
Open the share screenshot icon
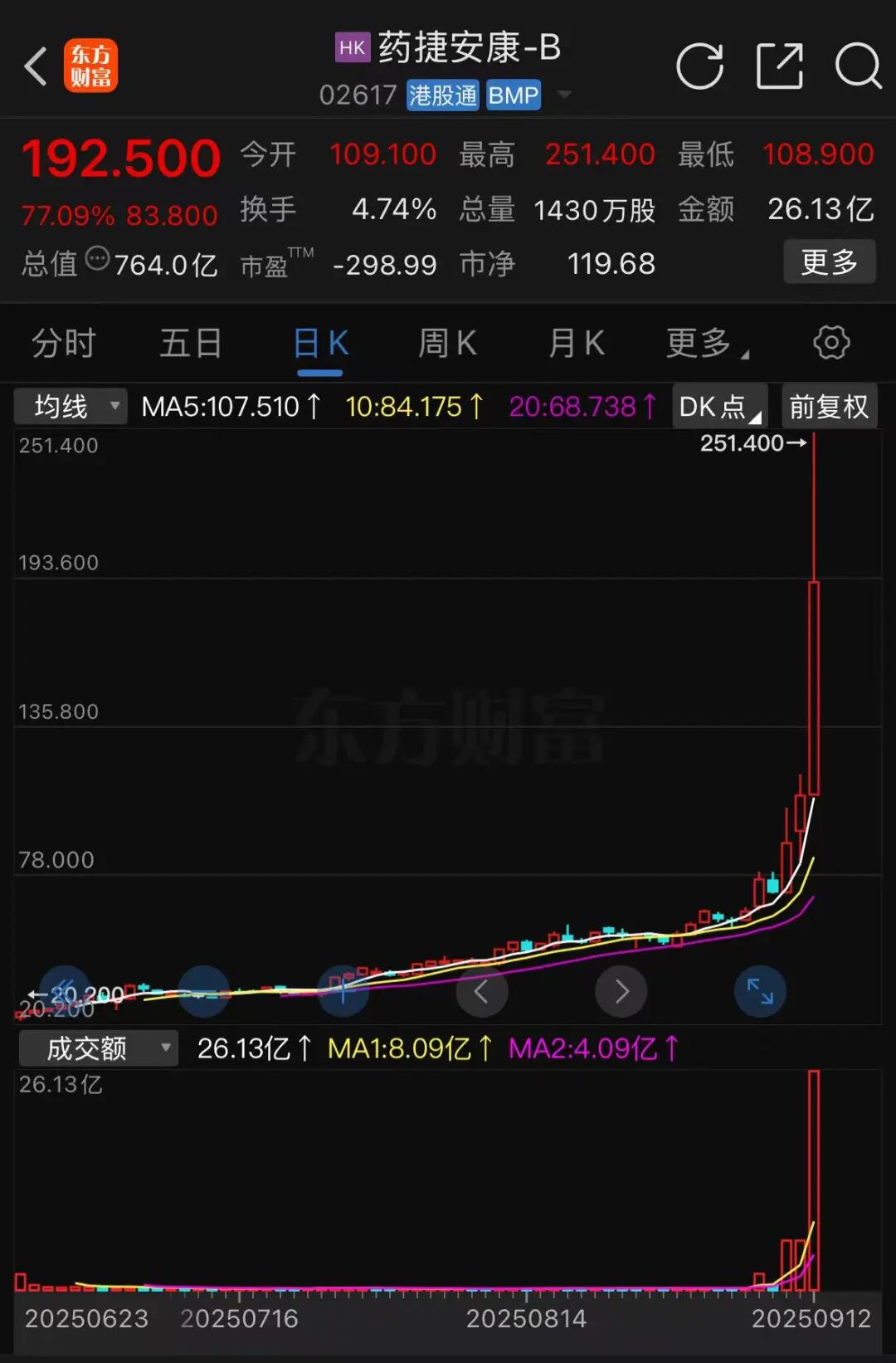point(778,66)
